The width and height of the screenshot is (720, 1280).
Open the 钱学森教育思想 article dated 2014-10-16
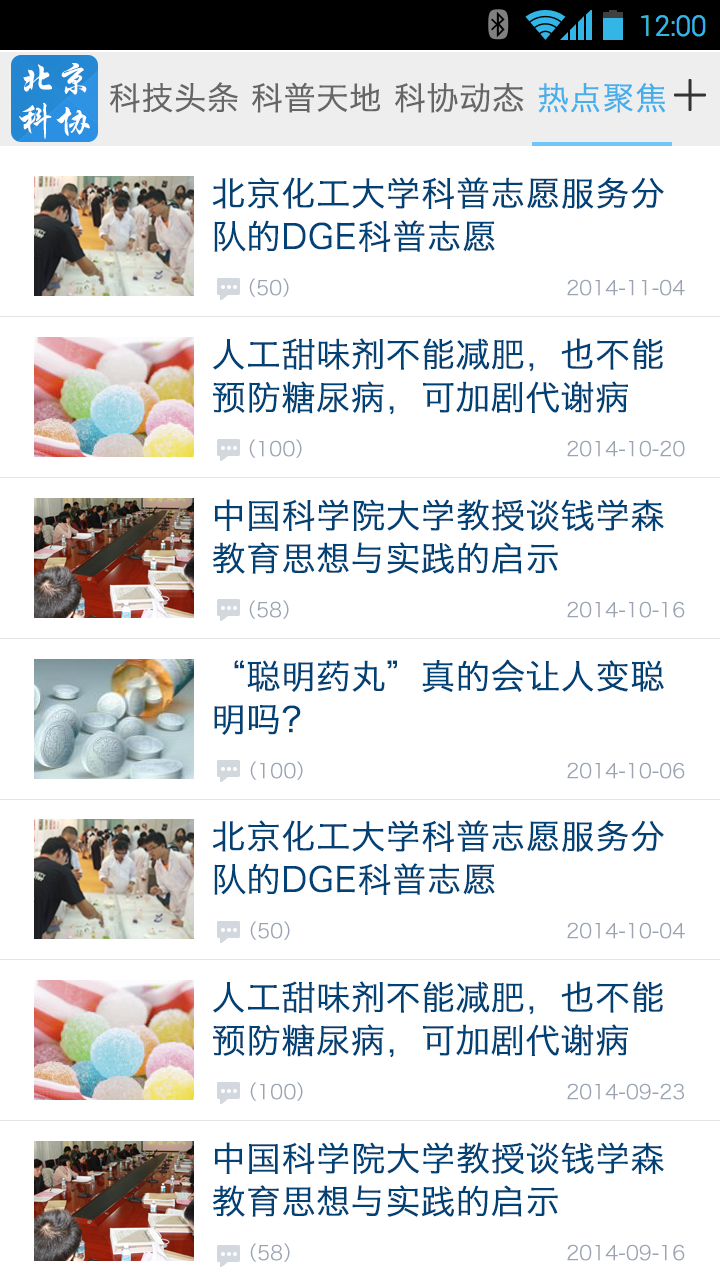point(440,539)
